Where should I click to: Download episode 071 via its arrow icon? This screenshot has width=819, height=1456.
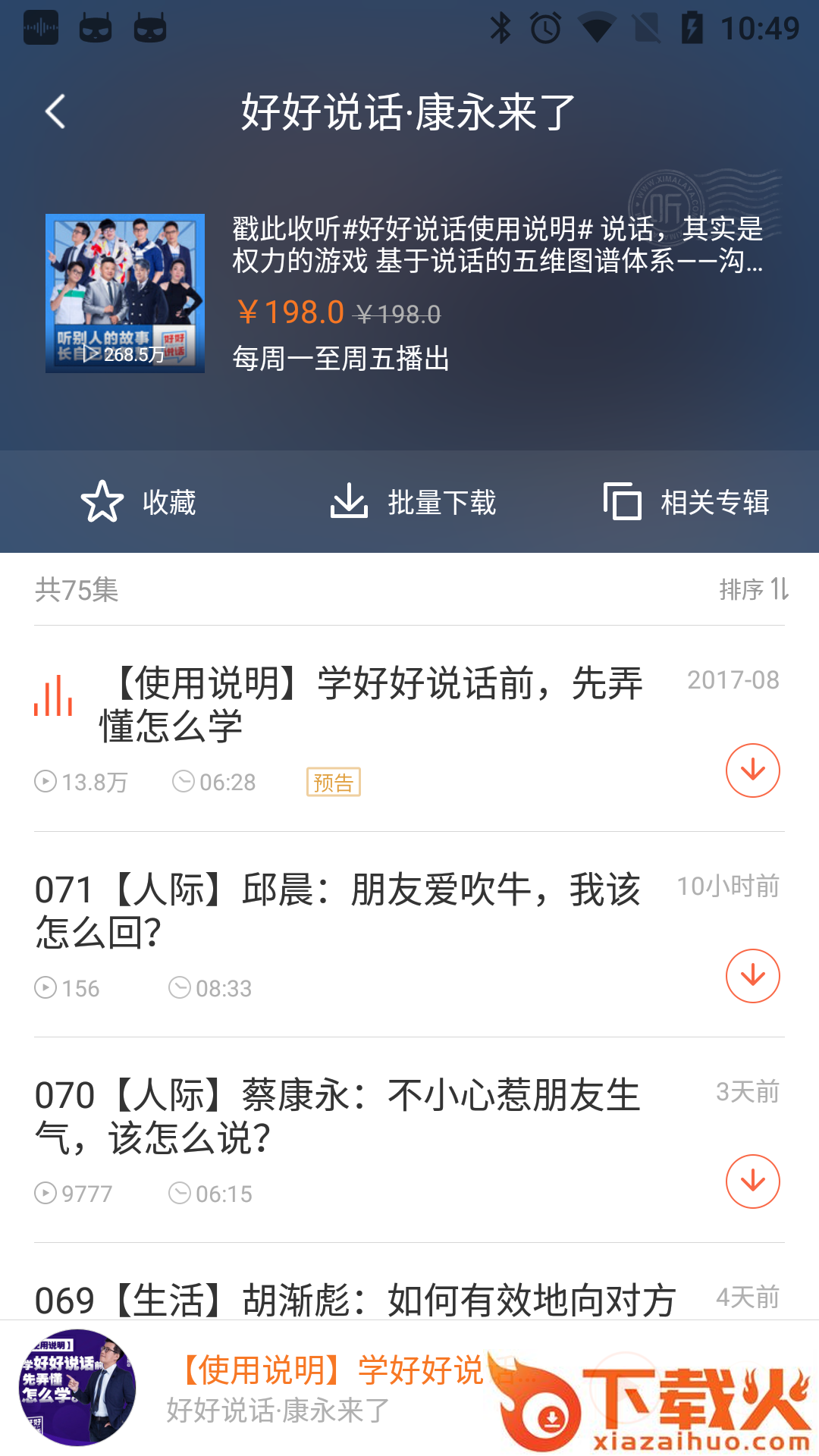752,977
